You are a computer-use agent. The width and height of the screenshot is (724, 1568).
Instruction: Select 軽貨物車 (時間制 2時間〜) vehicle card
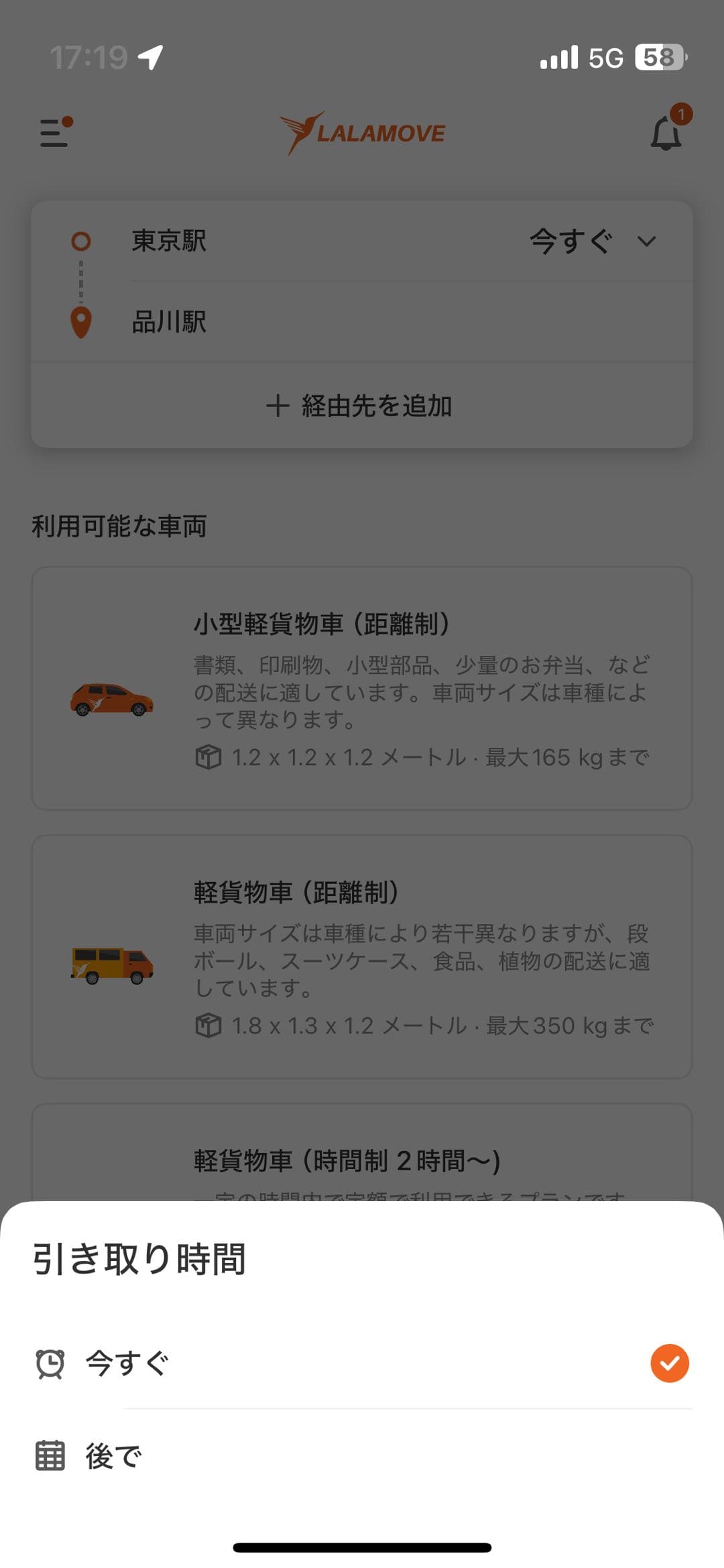pos(362,1159)
